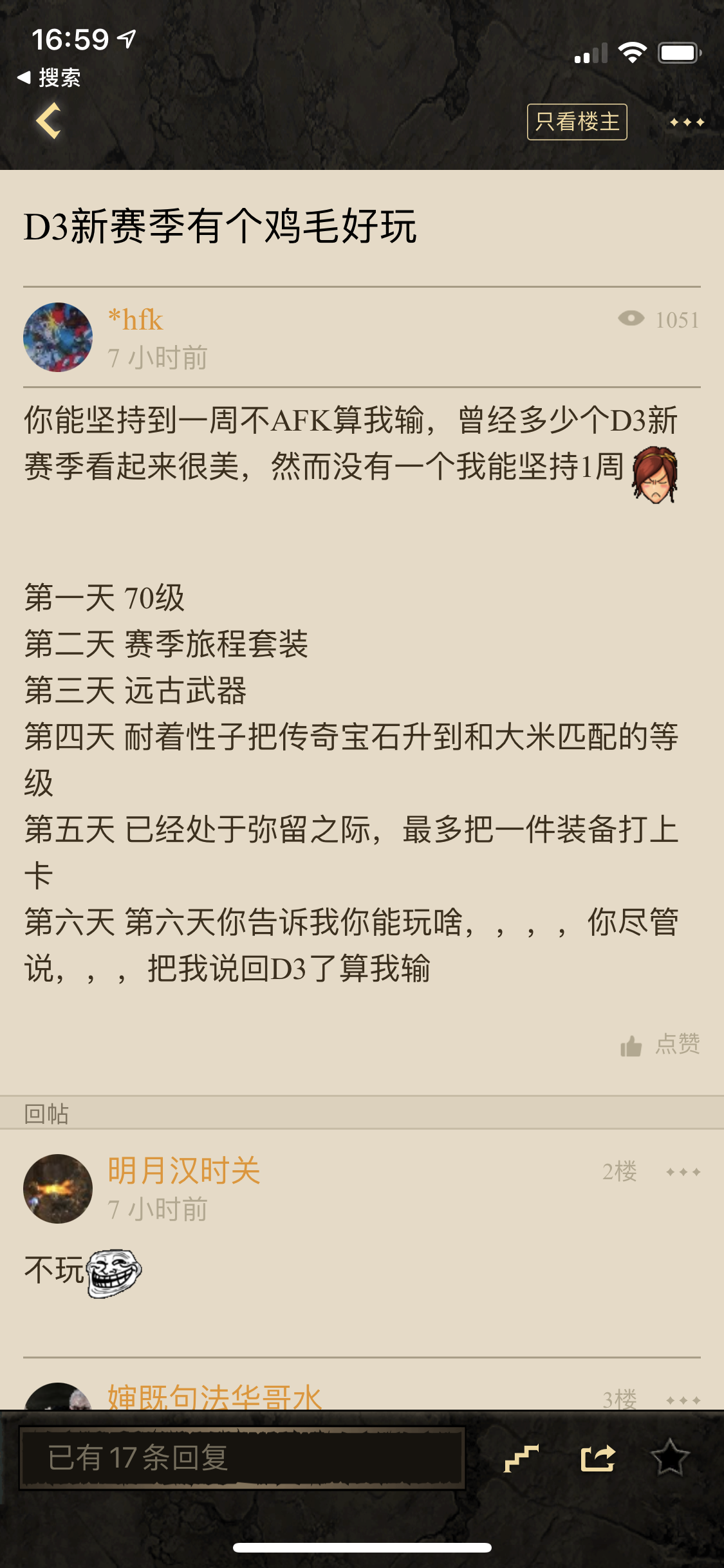Open 明月汉时关's profile
The image size is (724, 1568).
click(58, 1188)
